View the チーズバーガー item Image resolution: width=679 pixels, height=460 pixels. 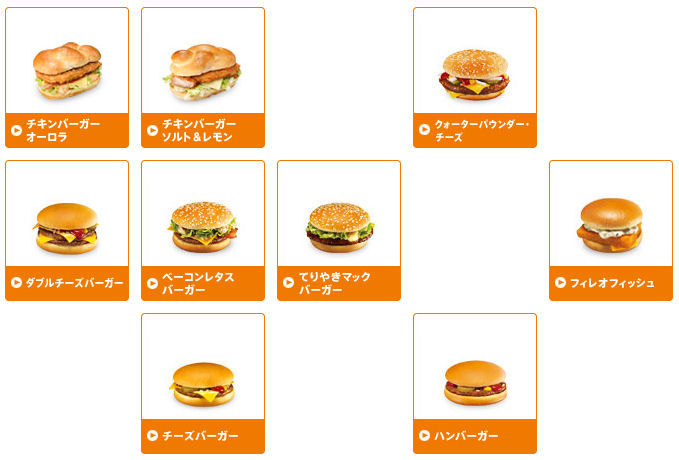point(203,384)
